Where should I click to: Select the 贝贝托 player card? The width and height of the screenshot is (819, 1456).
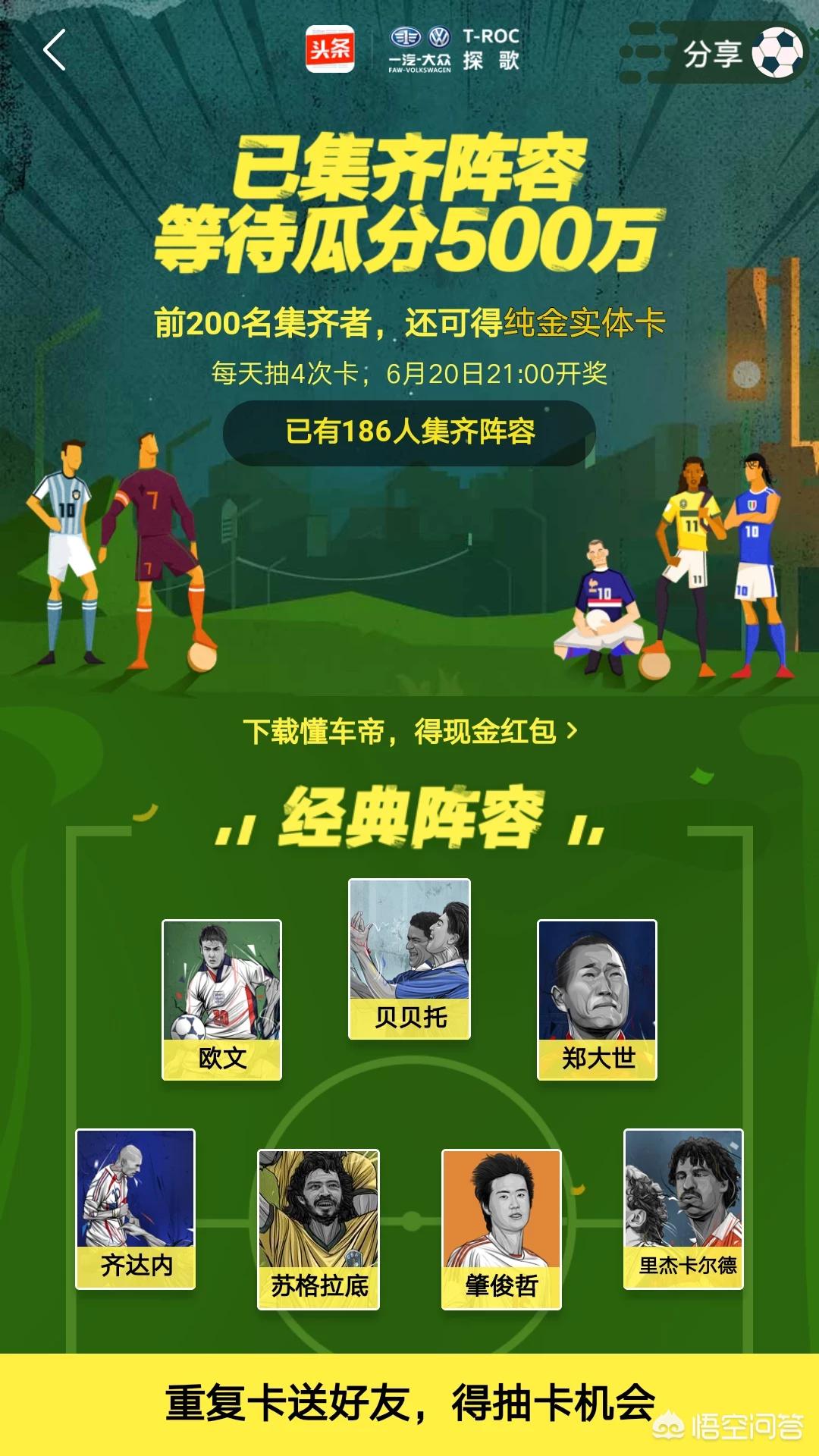click(x=409, y=959)
